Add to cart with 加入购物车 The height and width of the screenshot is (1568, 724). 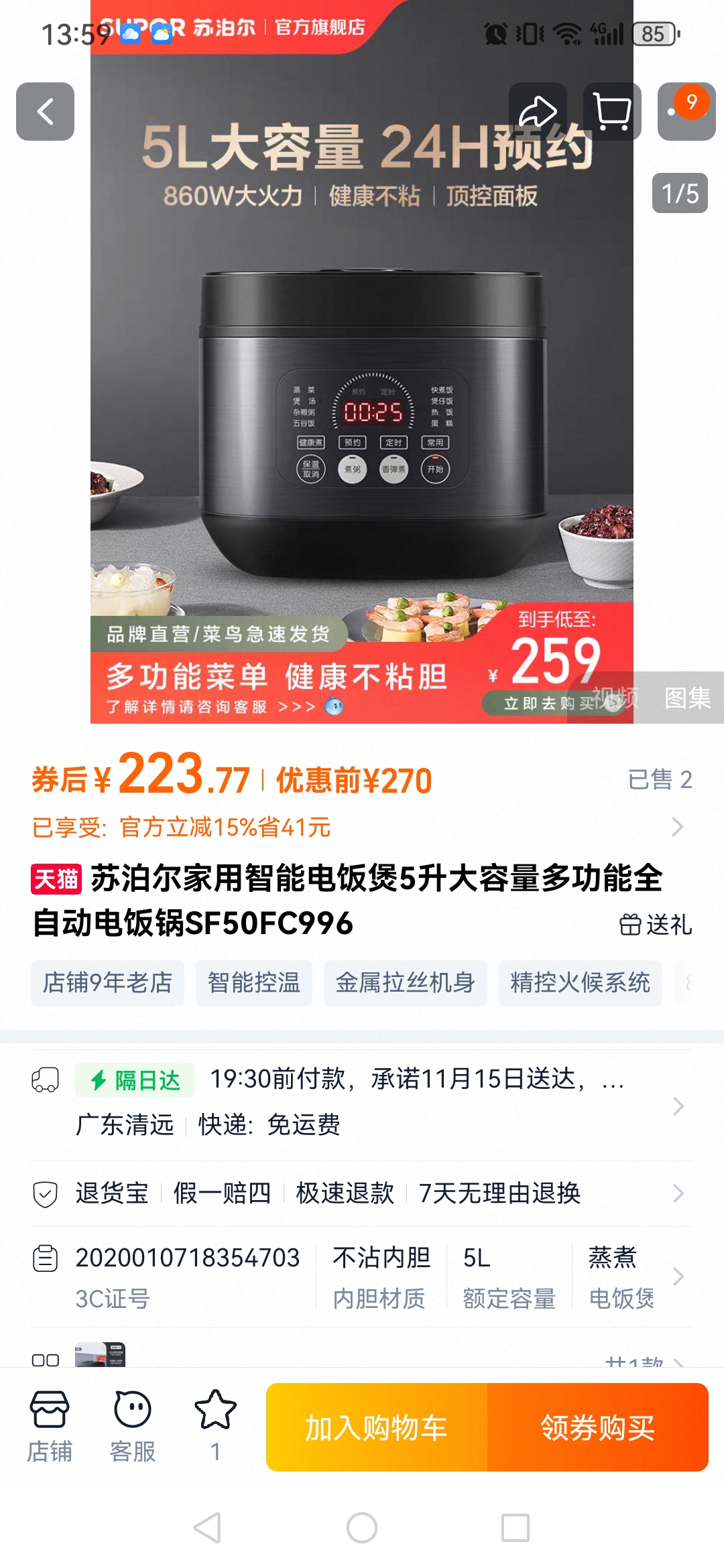pos(376,1427)
